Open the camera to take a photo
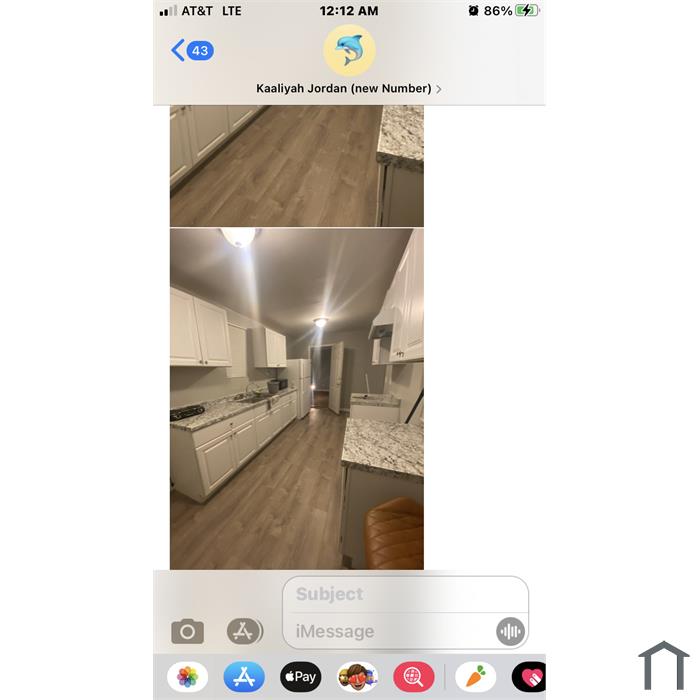Screen dimensions: 700x700 point(187,631)
